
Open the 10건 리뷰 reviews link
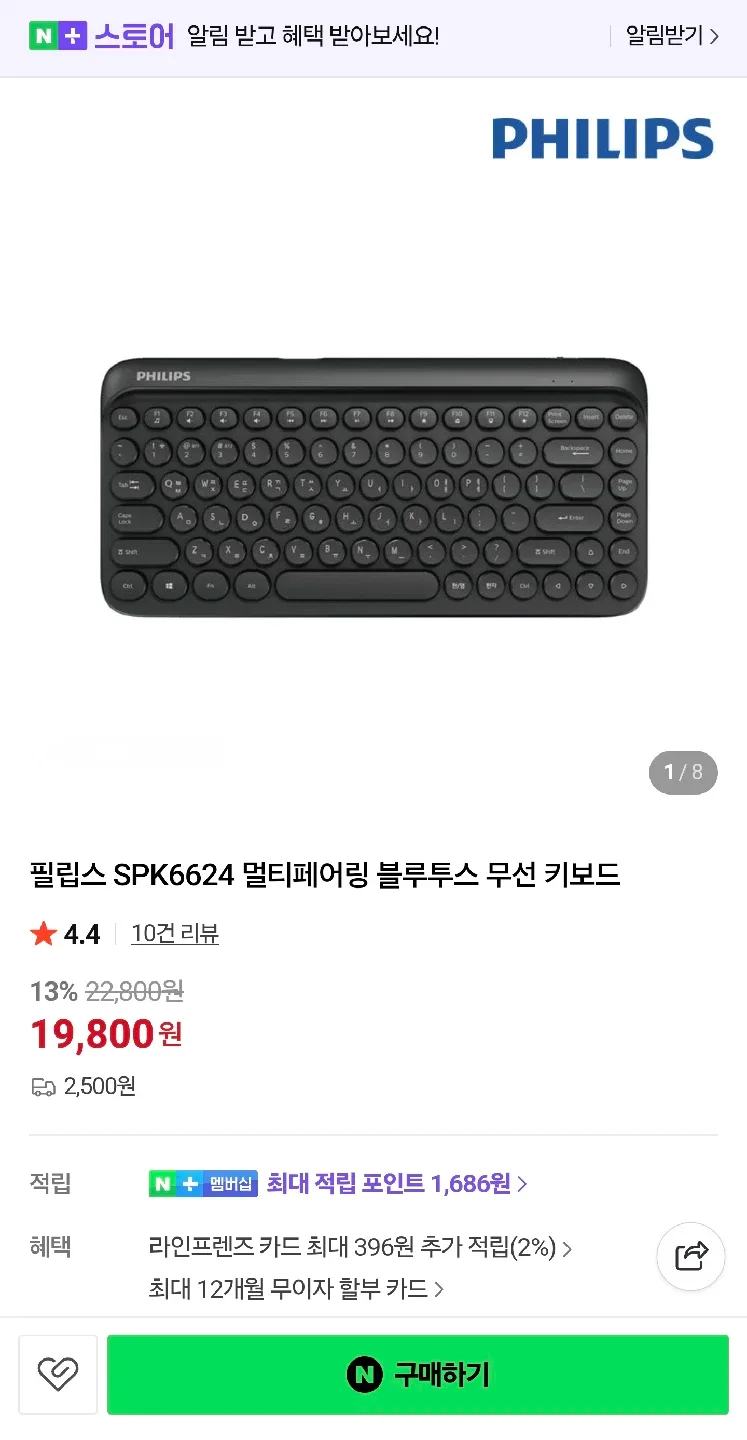click(x=175, y=934)
